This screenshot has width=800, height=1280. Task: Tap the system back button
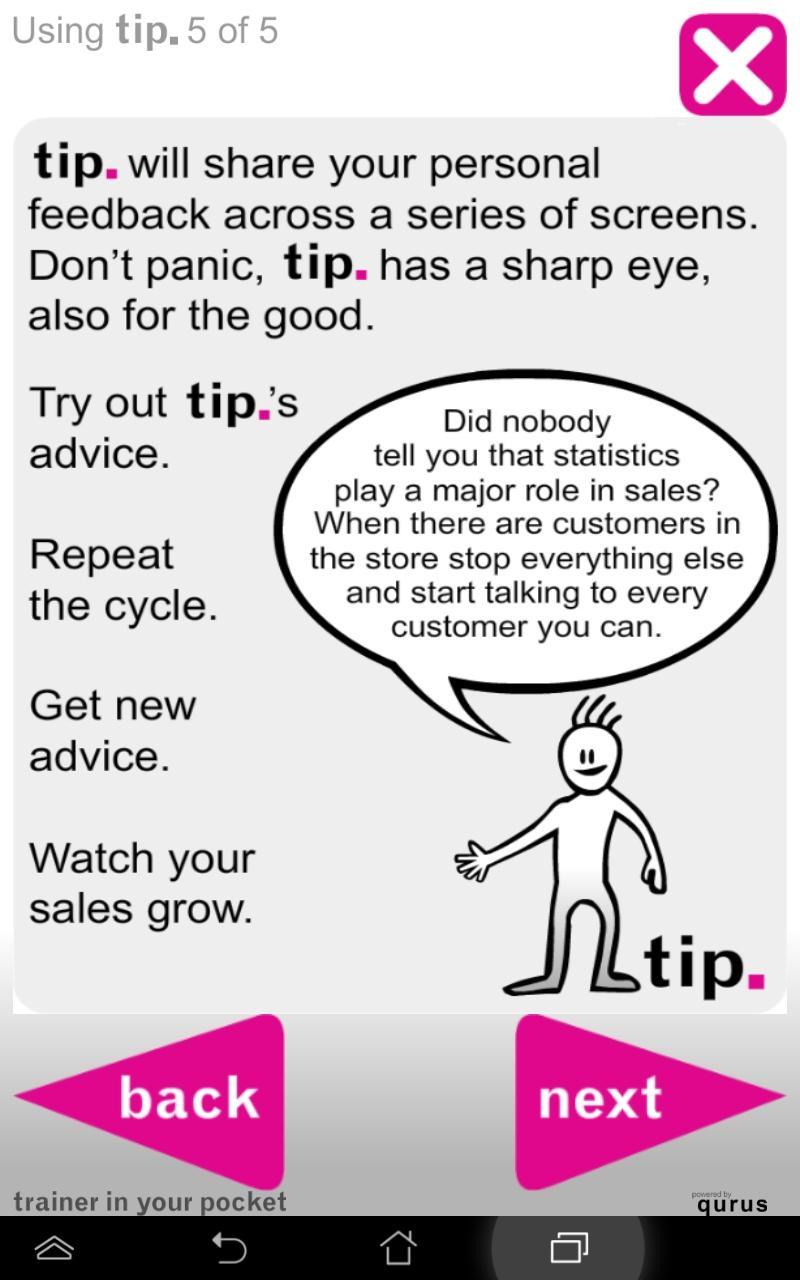tap(229, 1247)
